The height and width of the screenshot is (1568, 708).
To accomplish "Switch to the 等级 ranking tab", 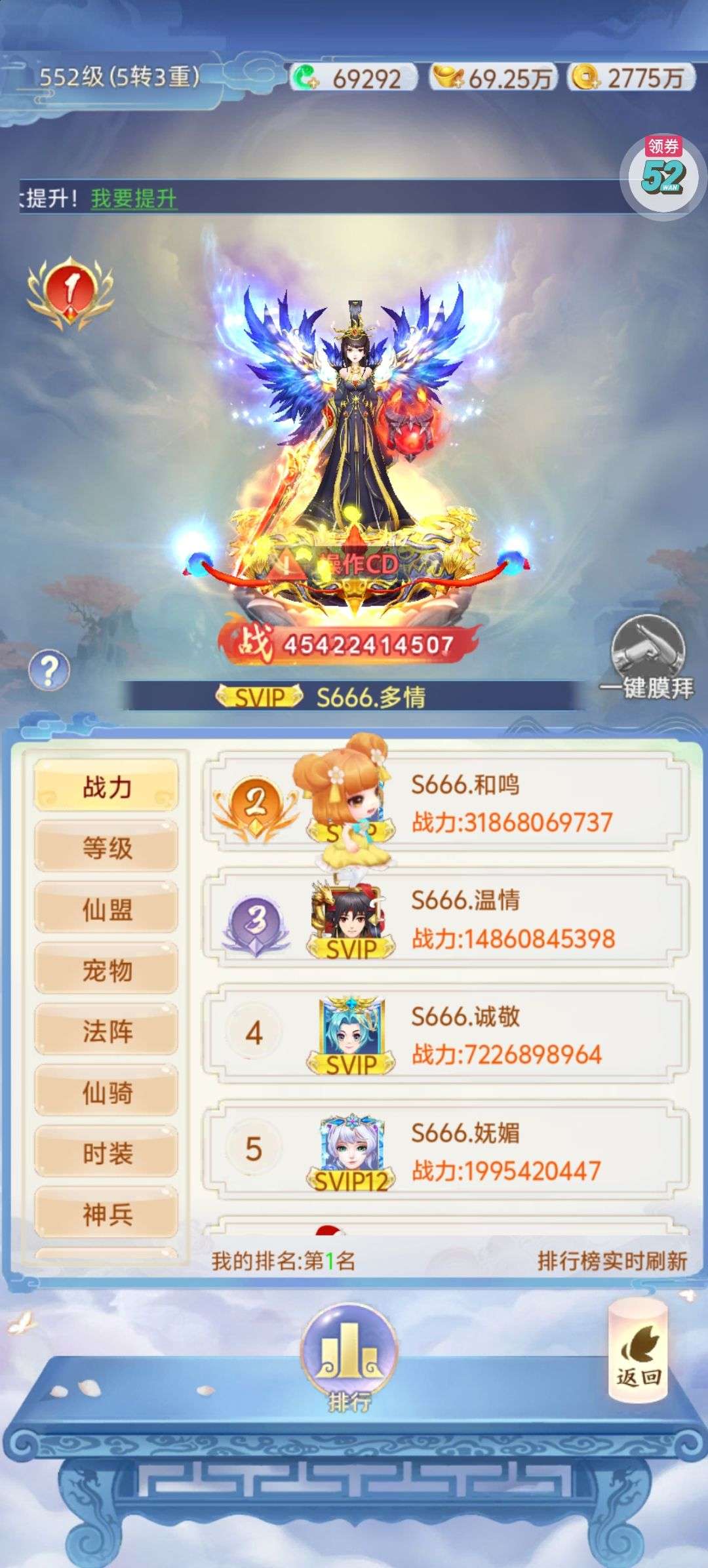I will coord(106,847).
